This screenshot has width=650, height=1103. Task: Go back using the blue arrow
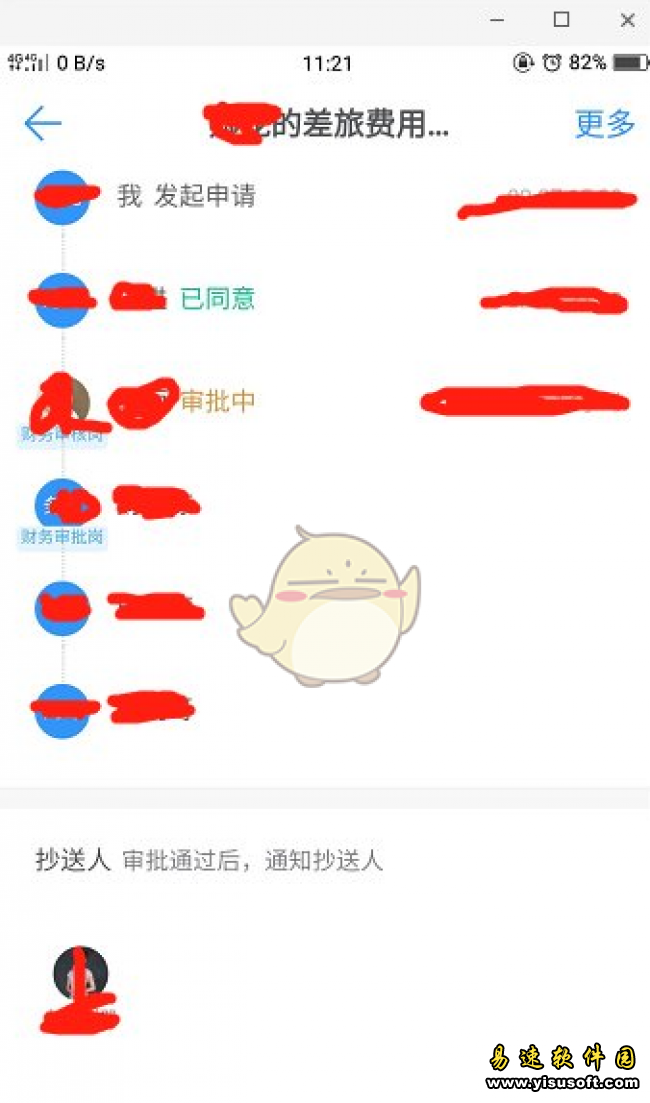pyautogui.click(x=42, y=124)
